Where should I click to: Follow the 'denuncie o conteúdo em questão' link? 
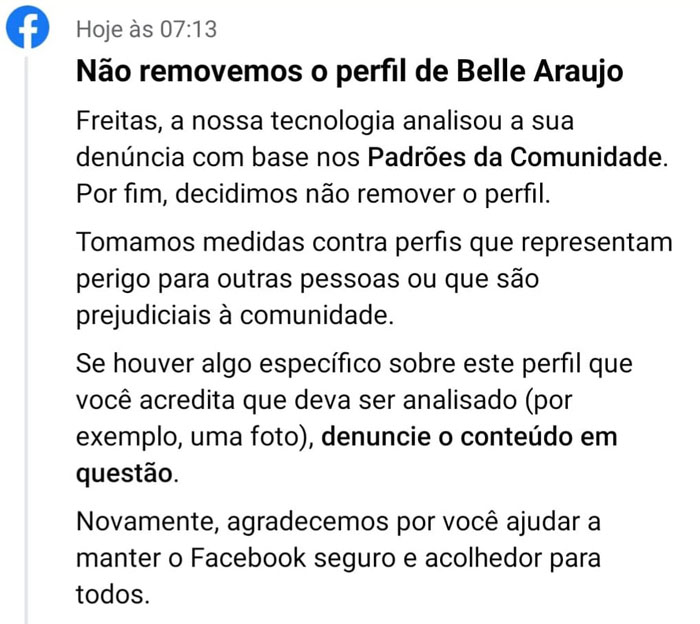coord(471,437)
